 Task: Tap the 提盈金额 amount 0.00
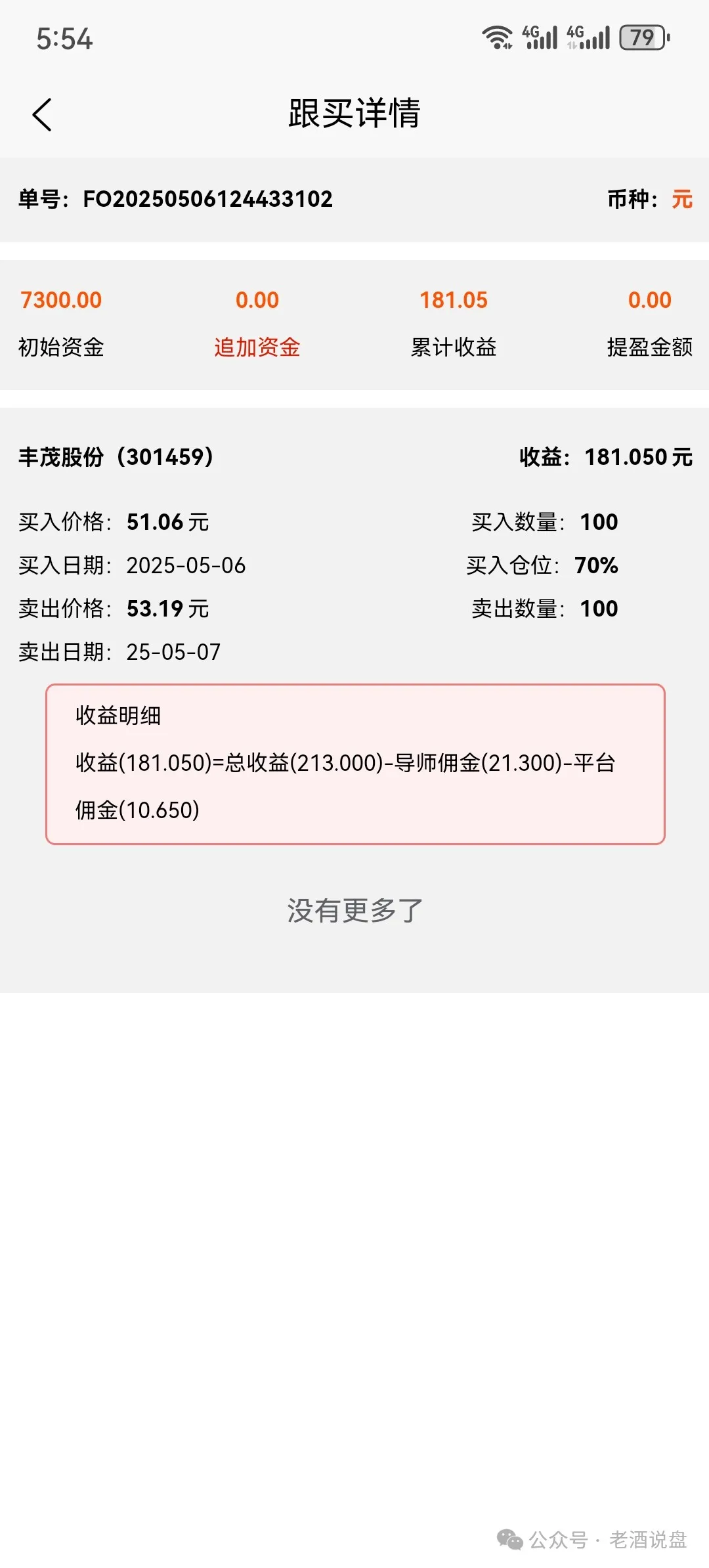[651, 299]
